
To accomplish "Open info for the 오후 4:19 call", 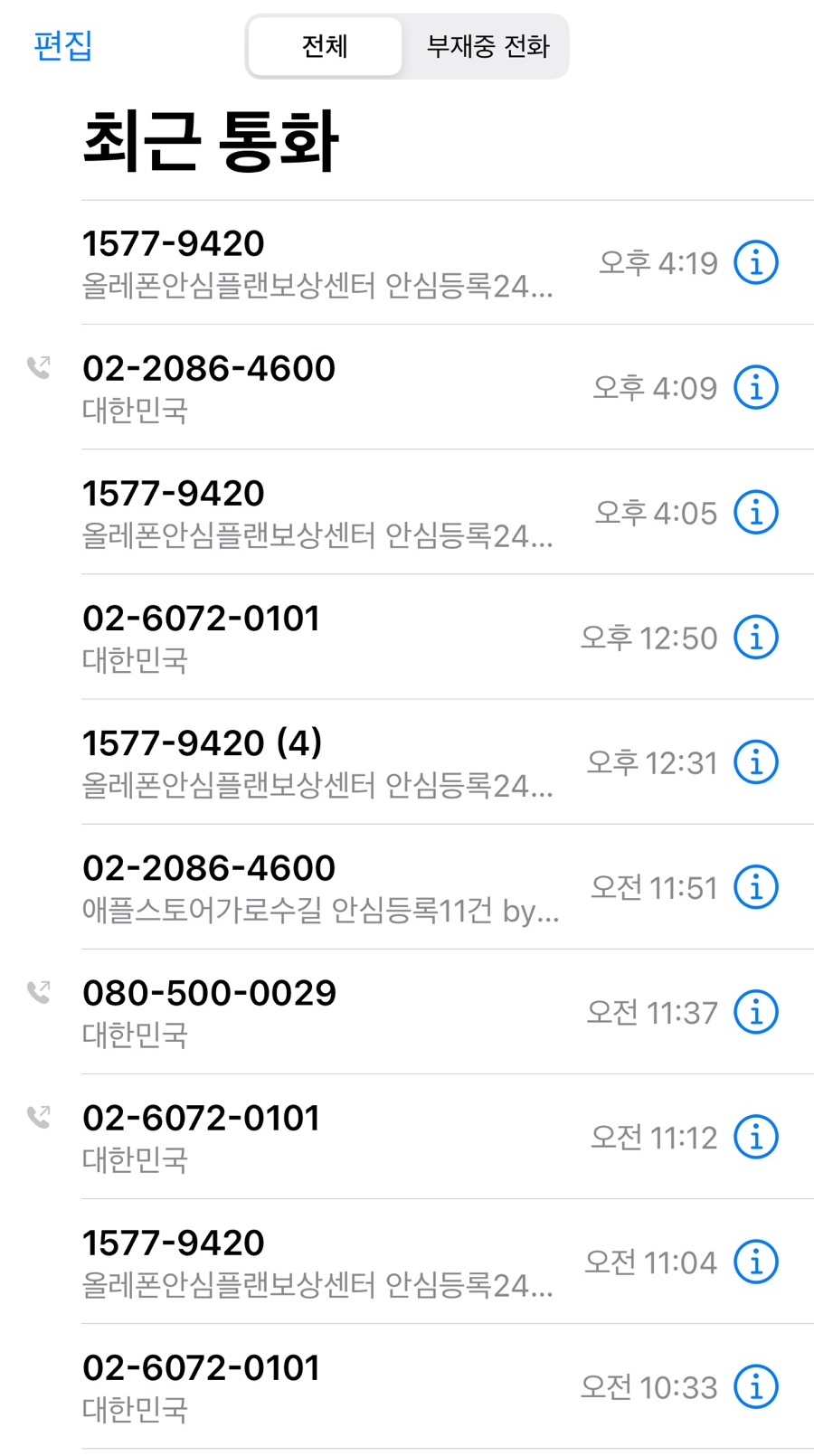I will point(756,263).
